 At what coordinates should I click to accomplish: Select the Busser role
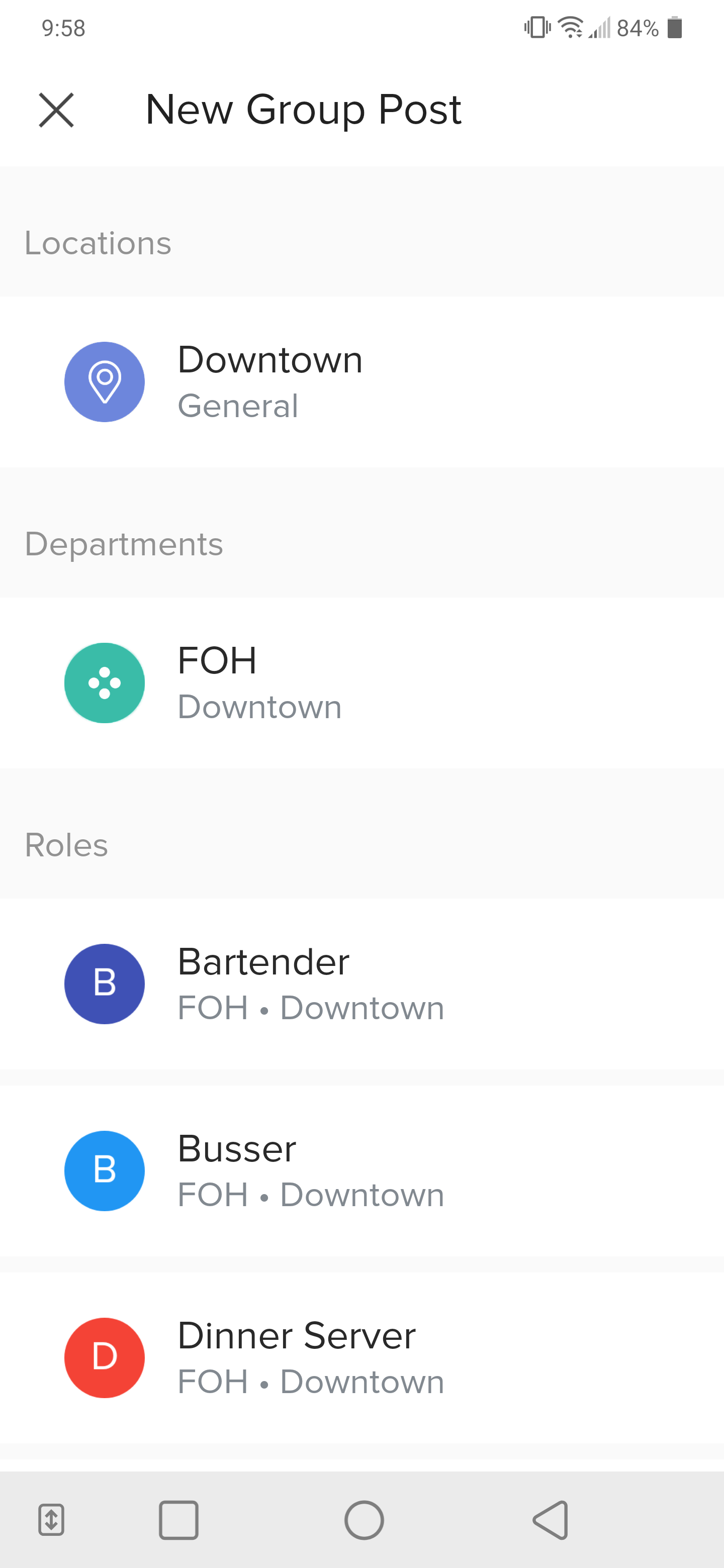361,1170
